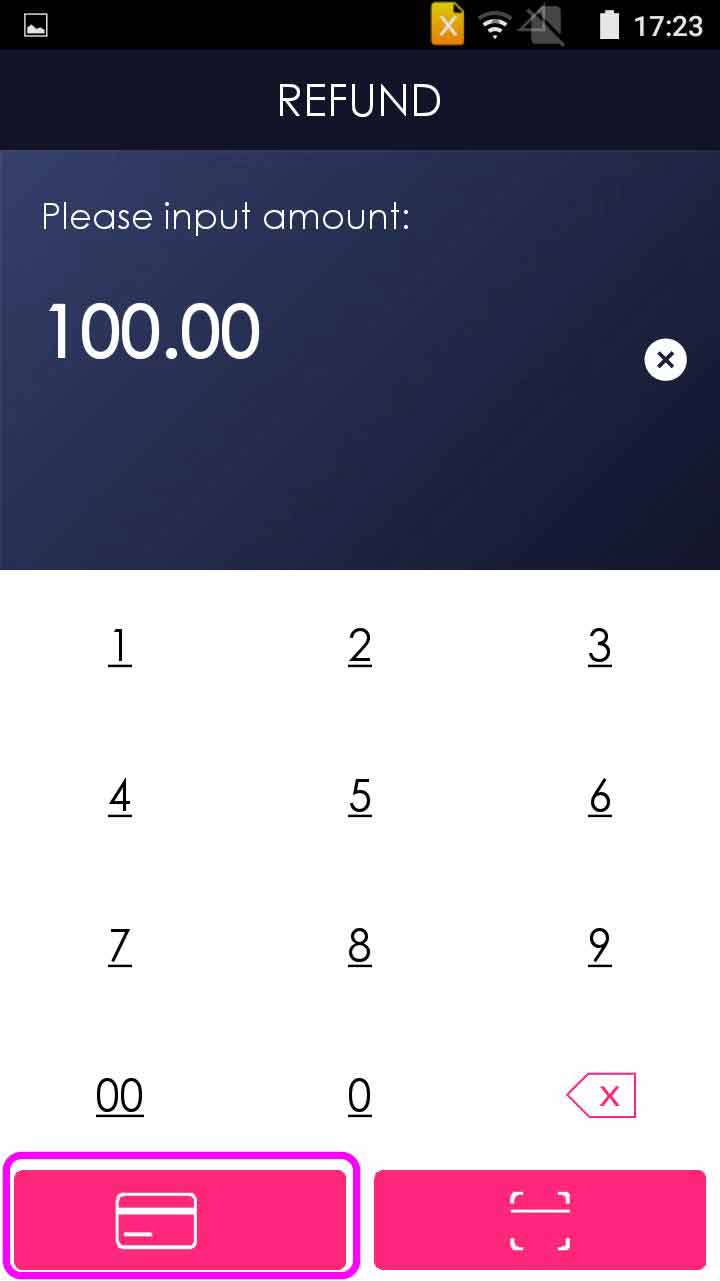Proceed with card refund button
Screen dimensions: 720x1281
(180, 1220)
